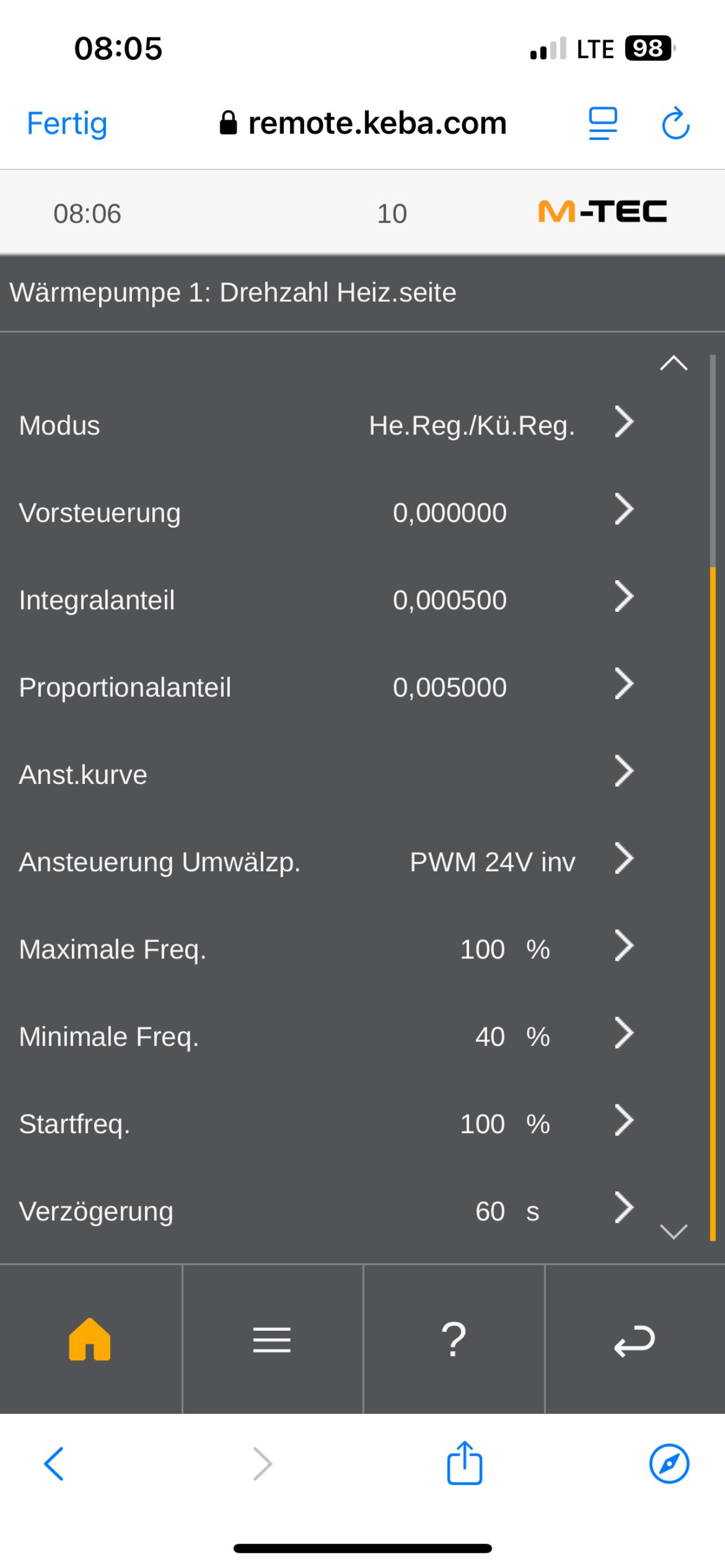Screen dimensions: 725x1568
Task: Open the Modus setting
Action: click(624, 422)
